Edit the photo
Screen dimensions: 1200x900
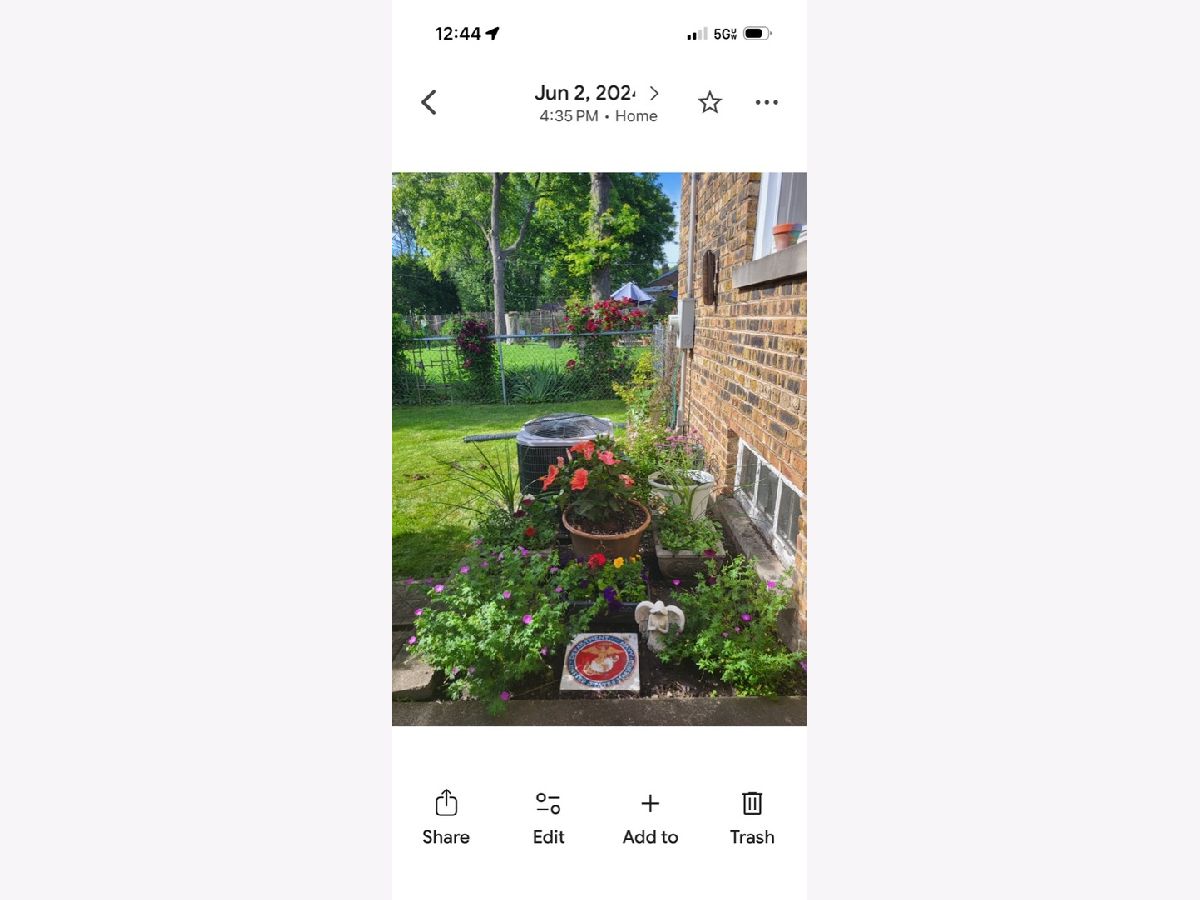(548, 817)
